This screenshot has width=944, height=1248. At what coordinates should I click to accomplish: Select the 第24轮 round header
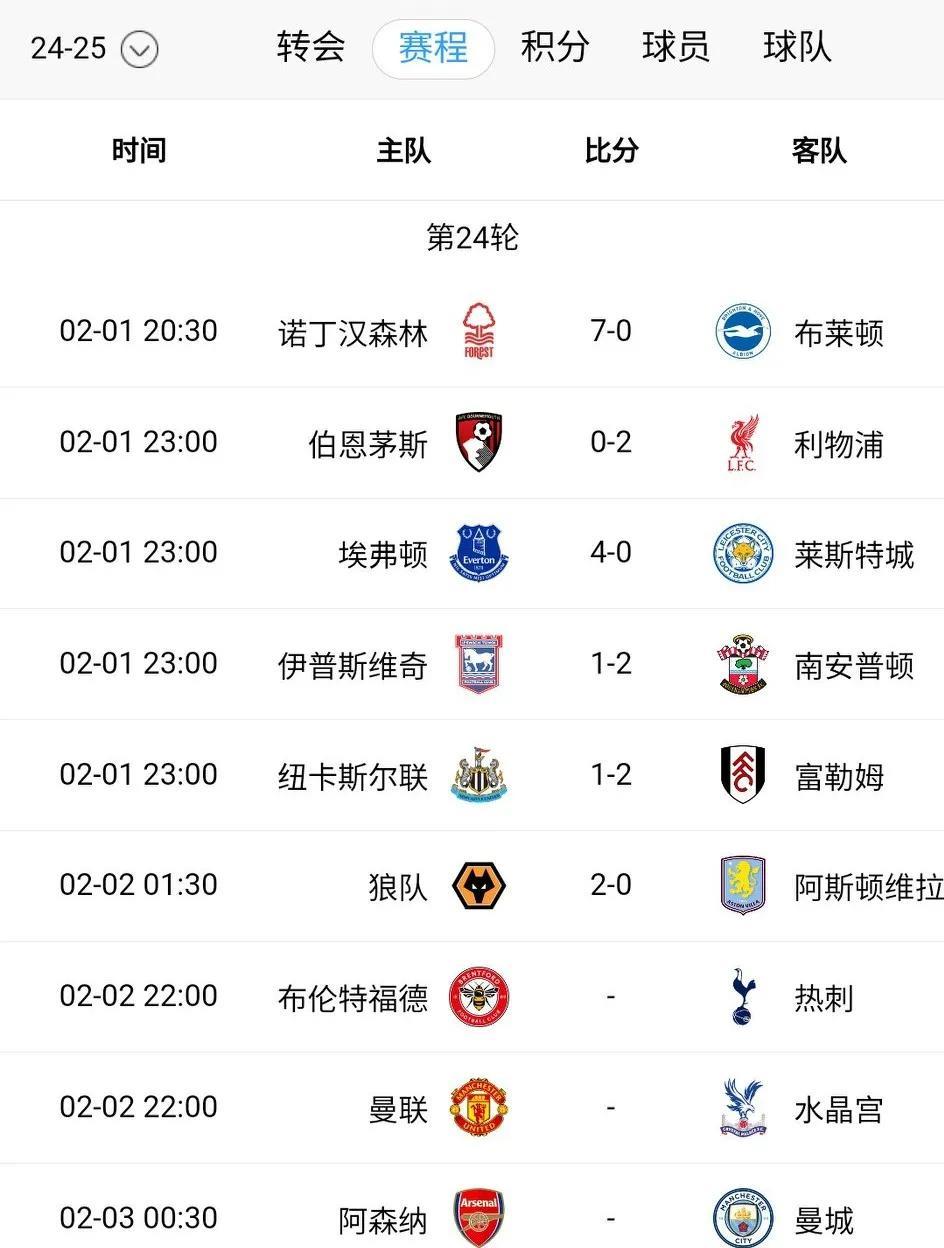coord(472,238)
